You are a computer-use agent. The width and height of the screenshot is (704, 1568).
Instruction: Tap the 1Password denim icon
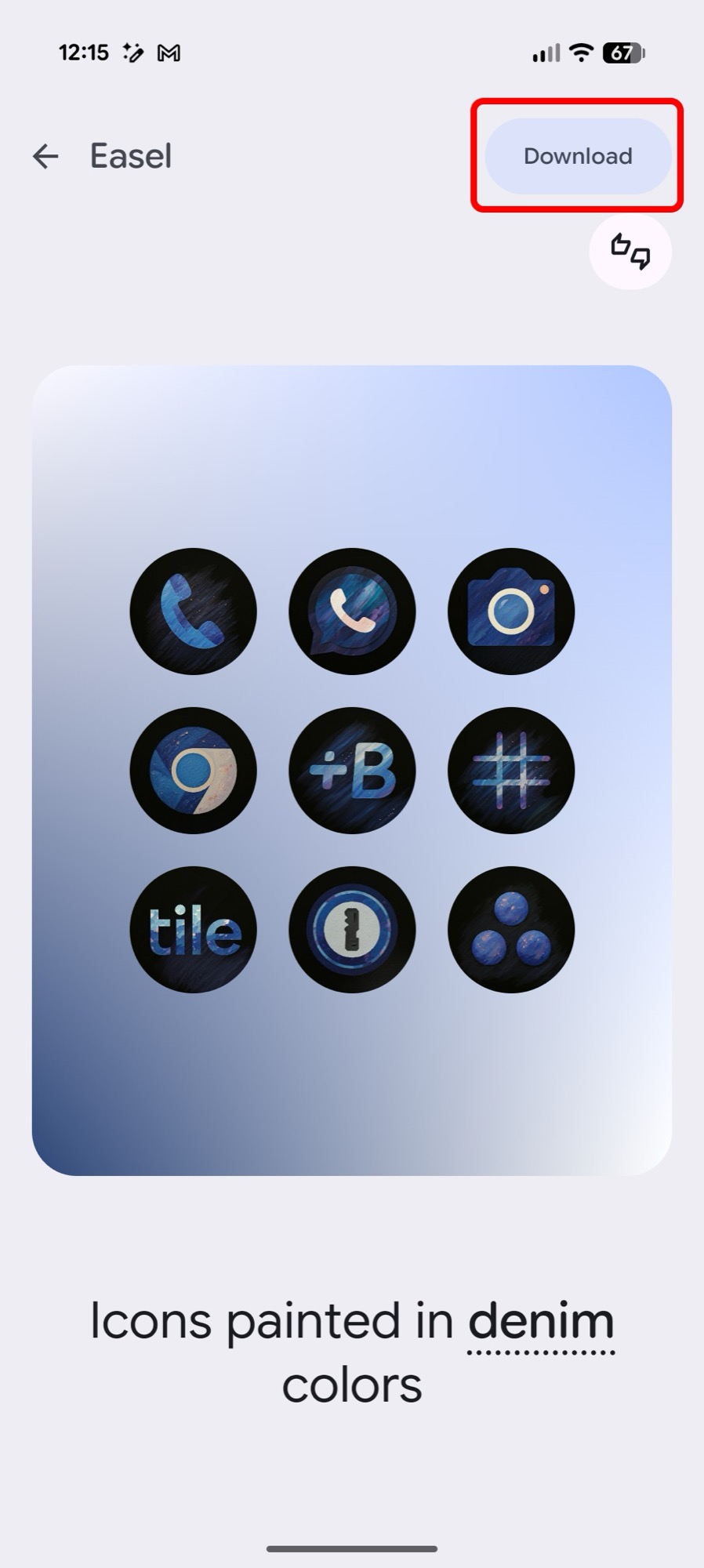tap(352, 929)
